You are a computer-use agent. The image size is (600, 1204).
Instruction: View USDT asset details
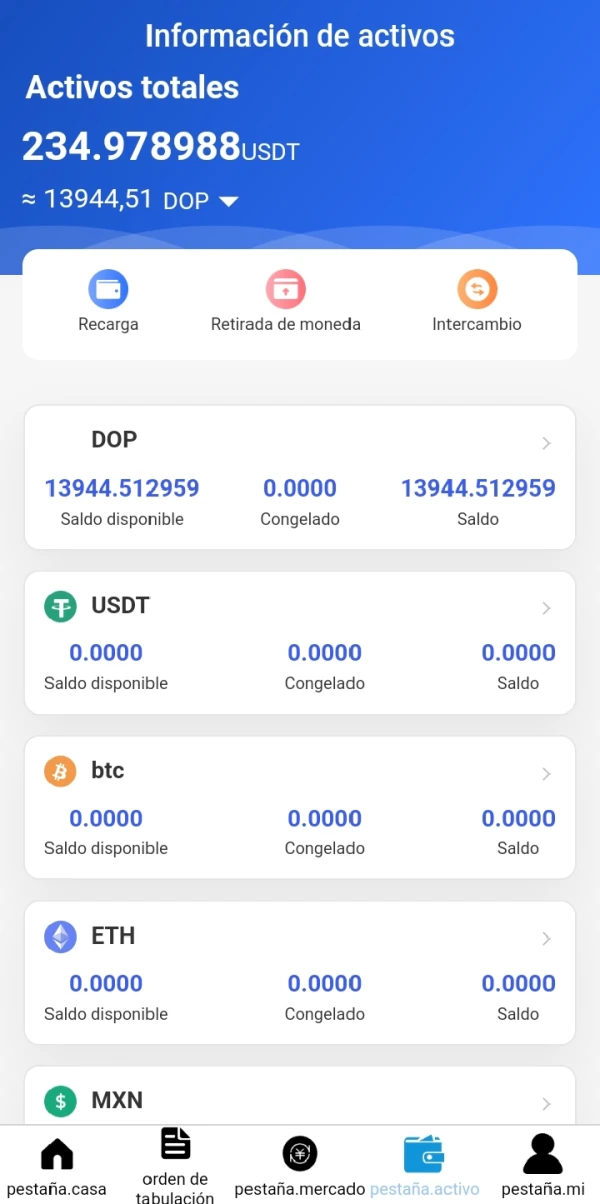[x=299, y=642]
